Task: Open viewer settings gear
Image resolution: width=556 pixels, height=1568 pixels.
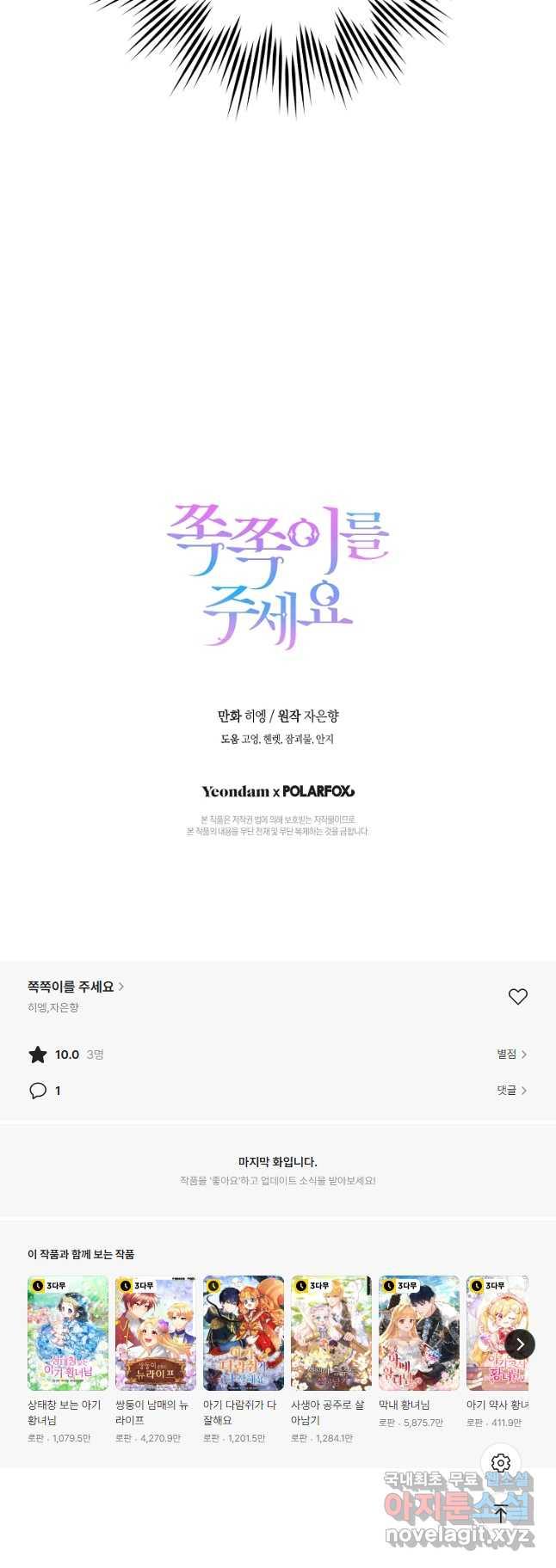Action: click(501, 1463)
